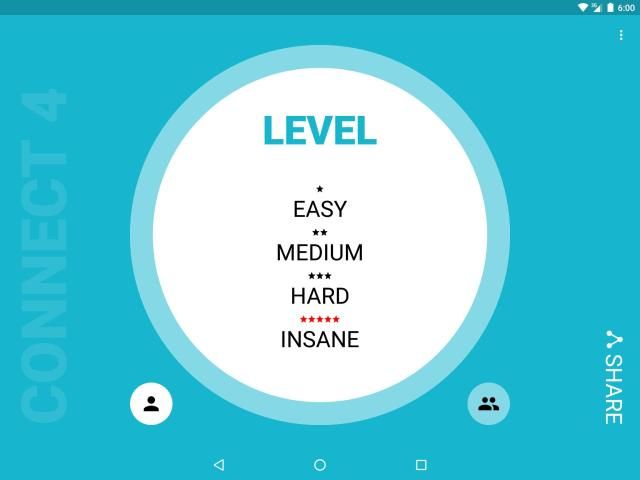The height and width of the screenshot is (480, 640).
Task: Switch to two player mode
Action: (488, 404)
